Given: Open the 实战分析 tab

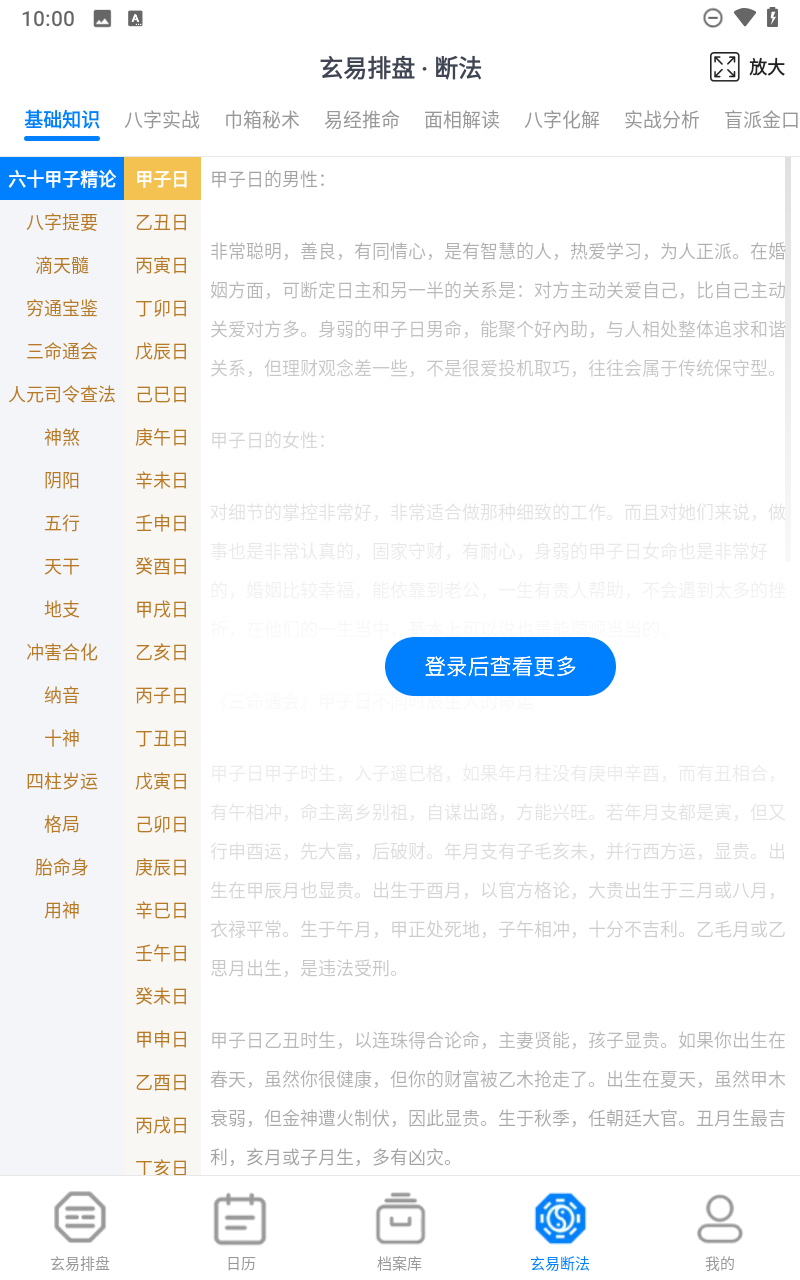Looking at the screenshot, I should coord(662,120).
